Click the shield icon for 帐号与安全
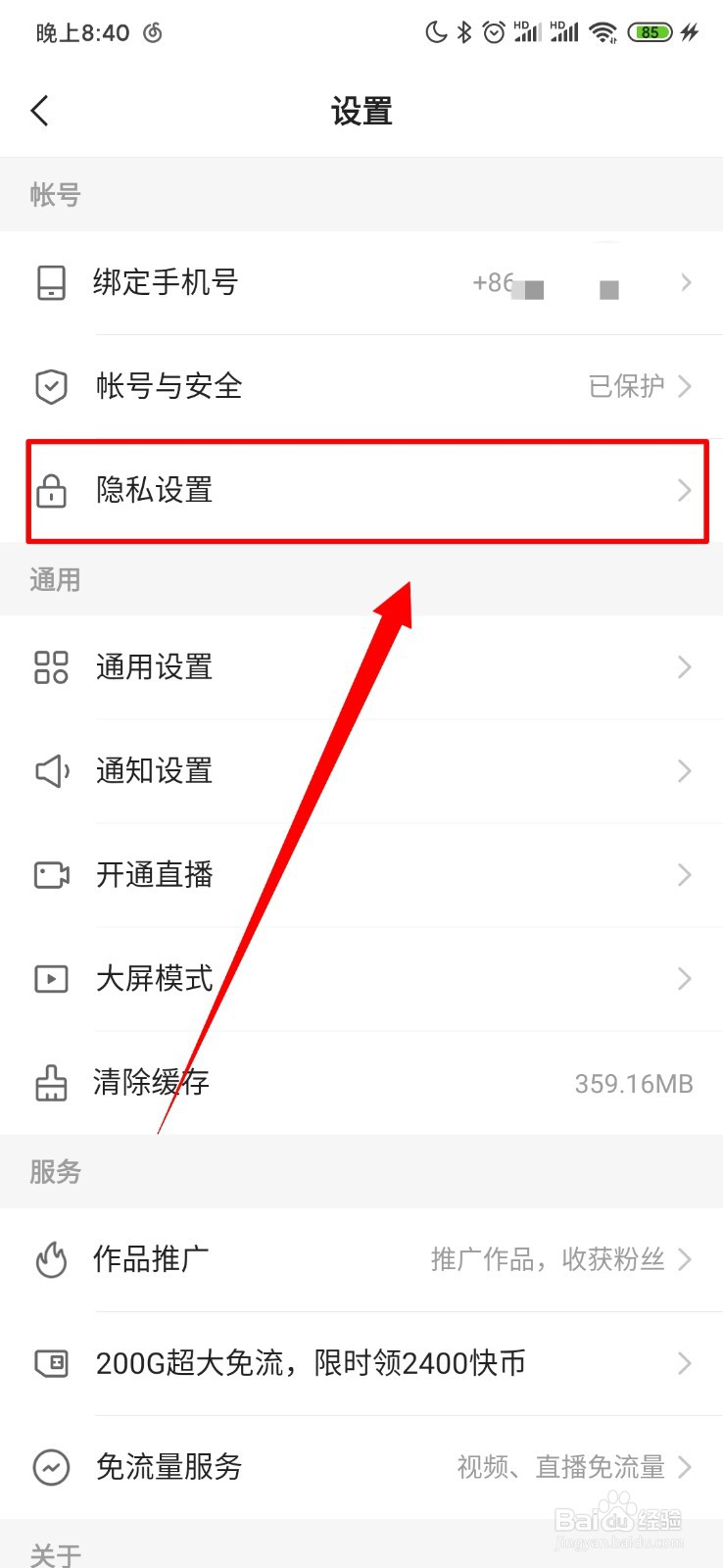 [51, 386]
